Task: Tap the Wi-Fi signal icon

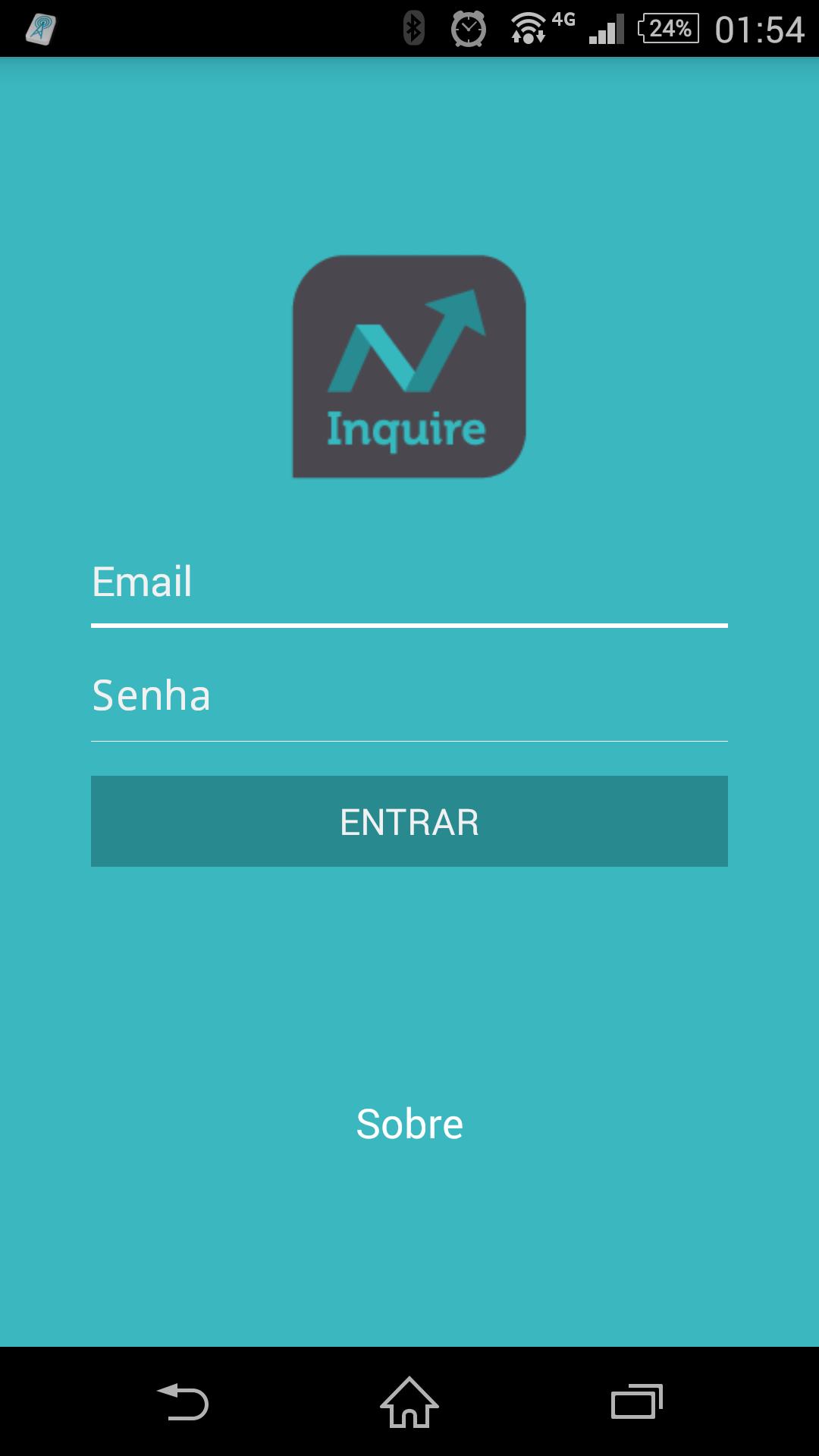Action: [529, 29]
